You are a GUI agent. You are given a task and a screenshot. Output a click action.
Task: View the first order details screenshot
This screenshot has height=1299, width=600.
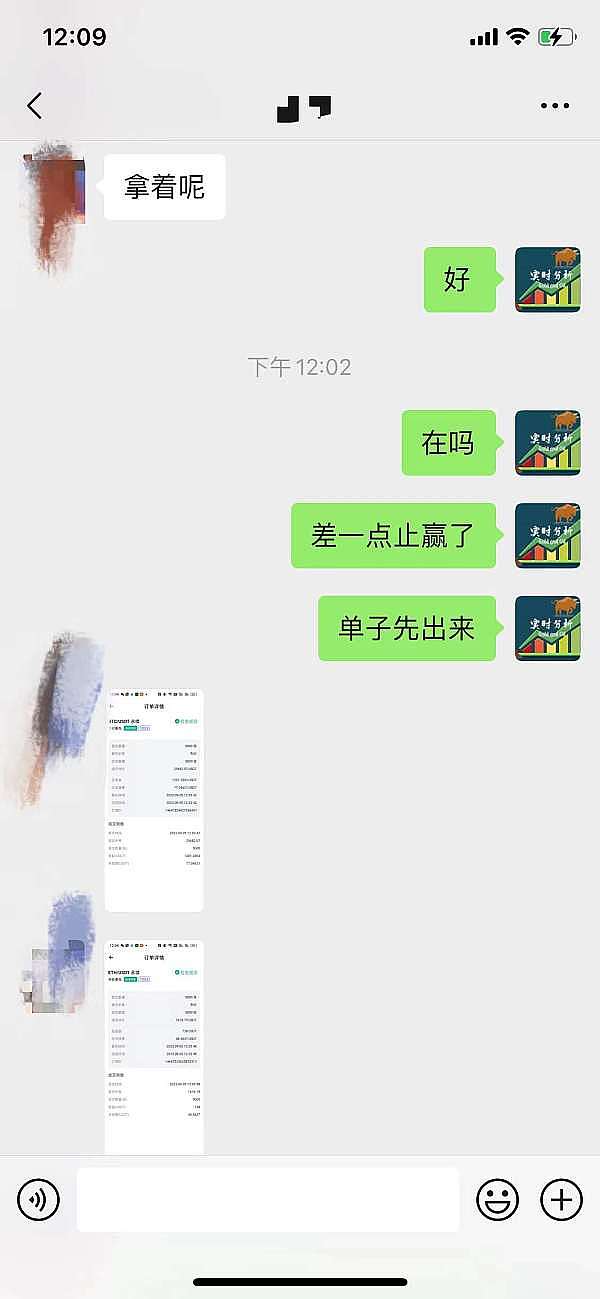(154, 800)
